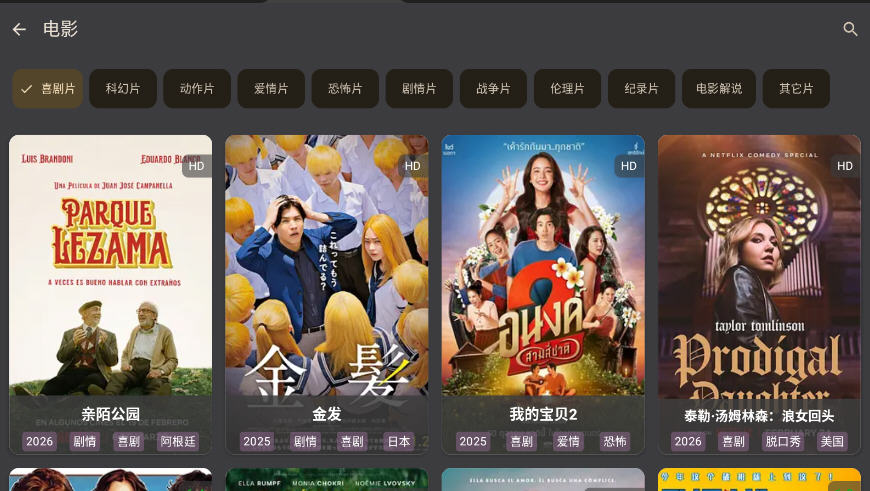This screenshot has height=491, width=870.
Task: Open the 电影解说 category
Action: 719,89
